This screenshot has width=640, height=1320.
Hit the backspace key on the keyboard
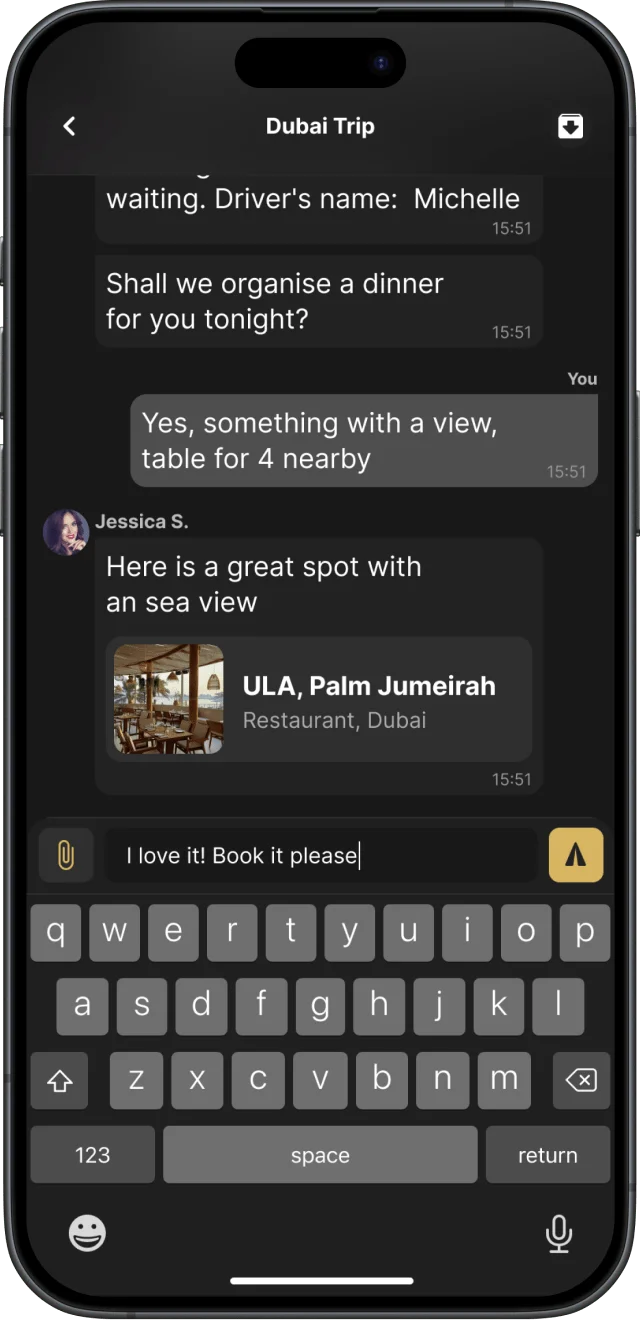tap(580, 1080)
